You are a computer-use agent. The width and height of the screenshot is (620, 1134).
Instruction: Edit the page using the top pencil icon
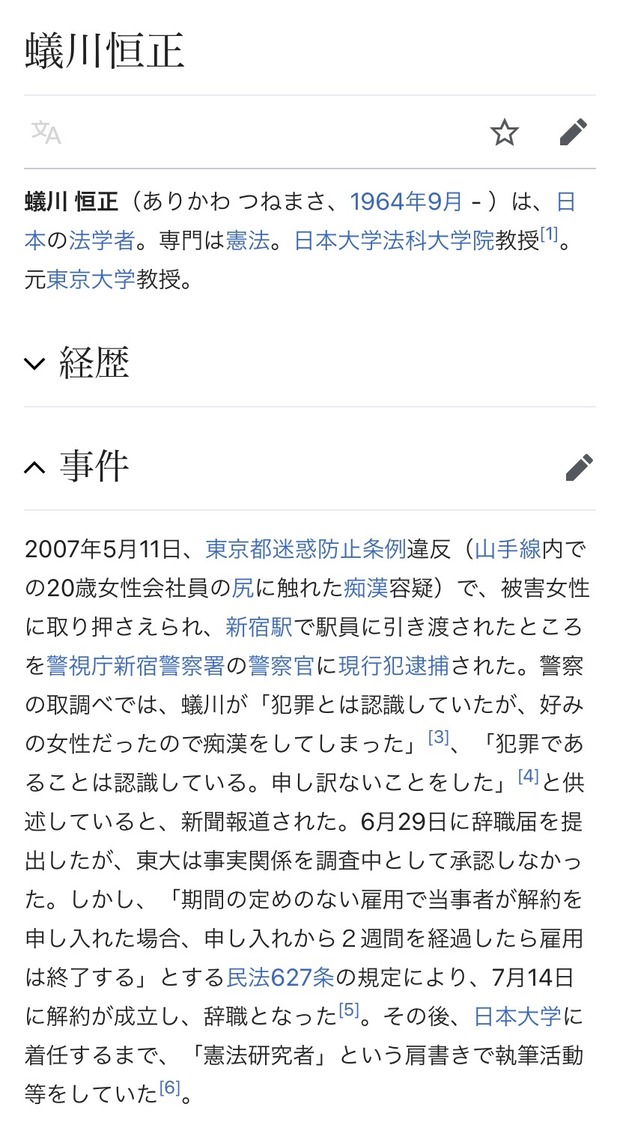574,132
